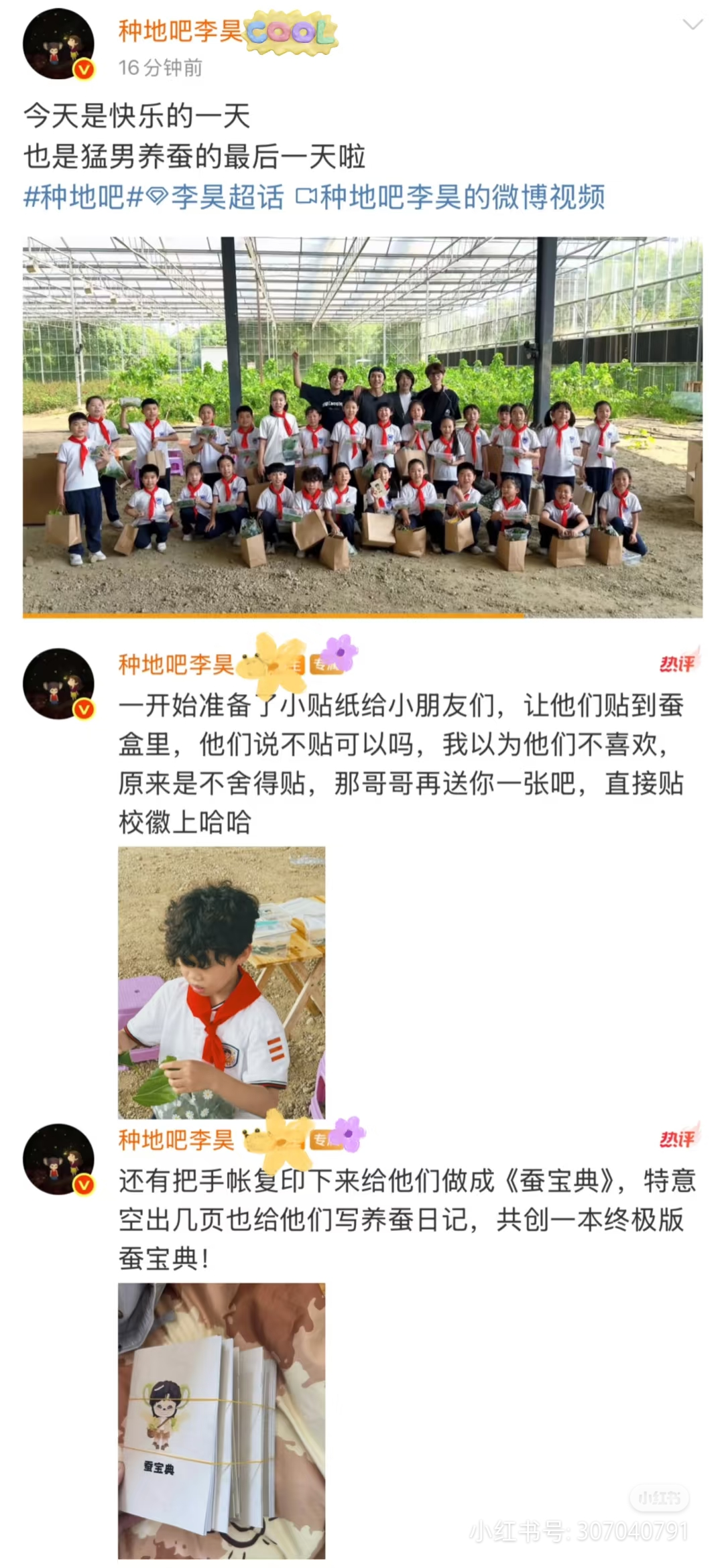
Task: Tap the commenter avatar beside the 蚕宝典 comment
Action: point(58,1159)
